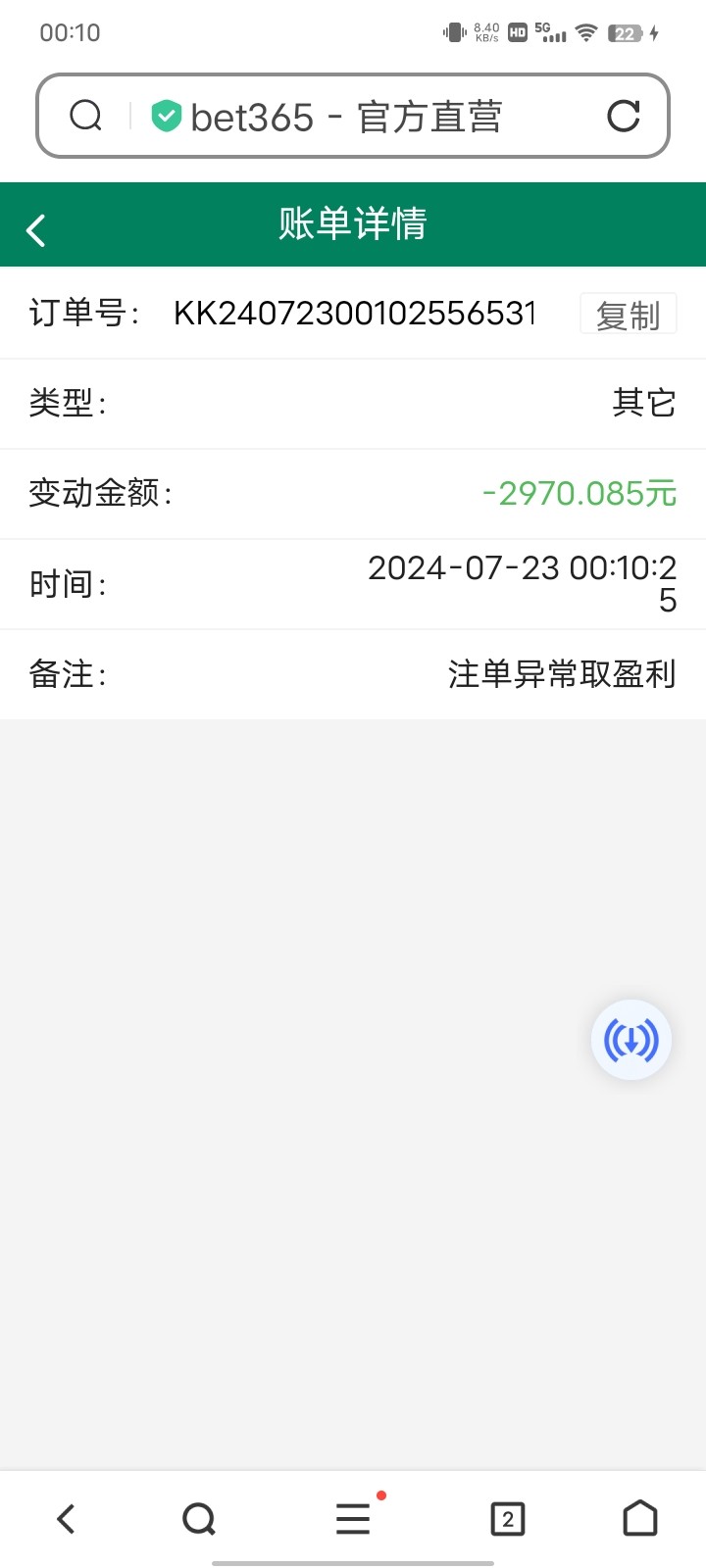The width and height of the screenshot is (706, 1568).
Task: Tap the green amount -2970.085元
Action: tap(577, 494)
